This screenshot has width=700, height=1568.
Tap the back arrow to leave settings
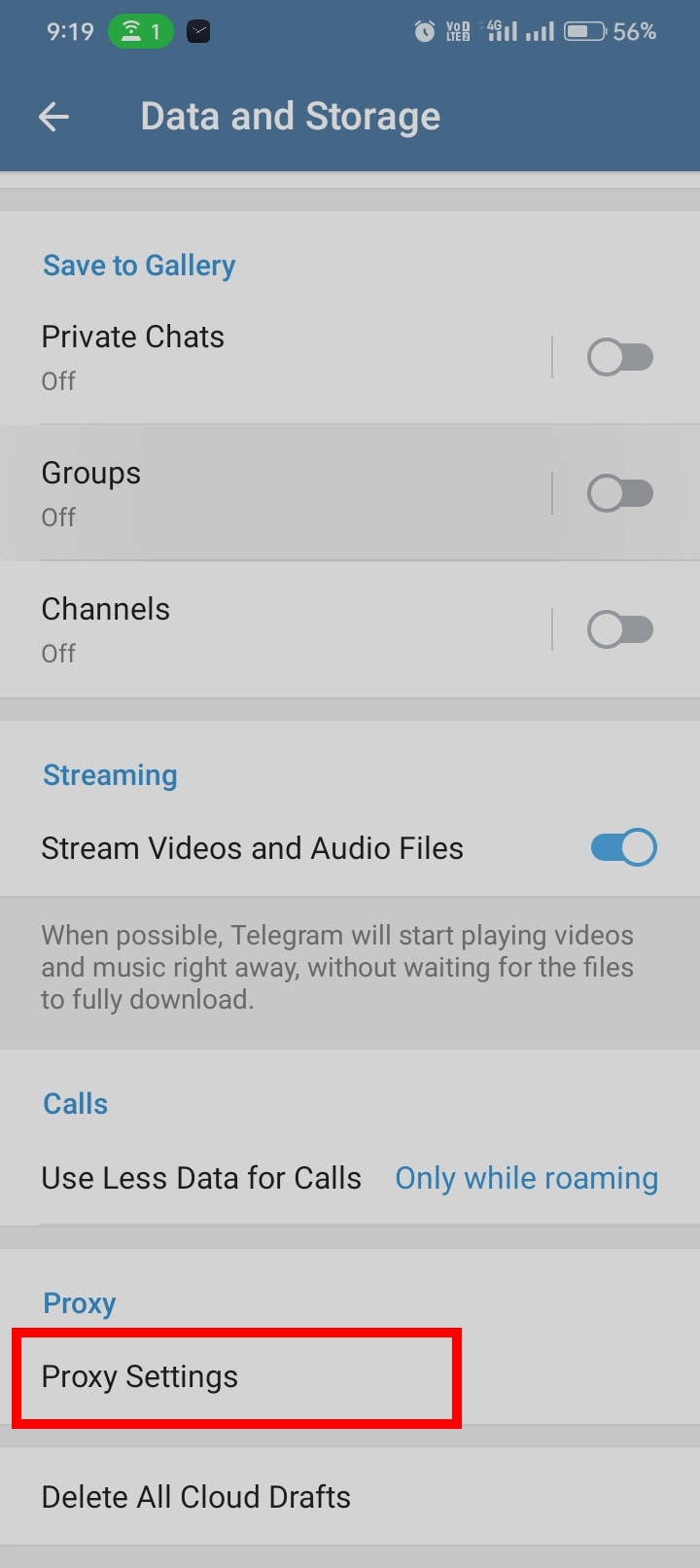click(x=54, y=116)
